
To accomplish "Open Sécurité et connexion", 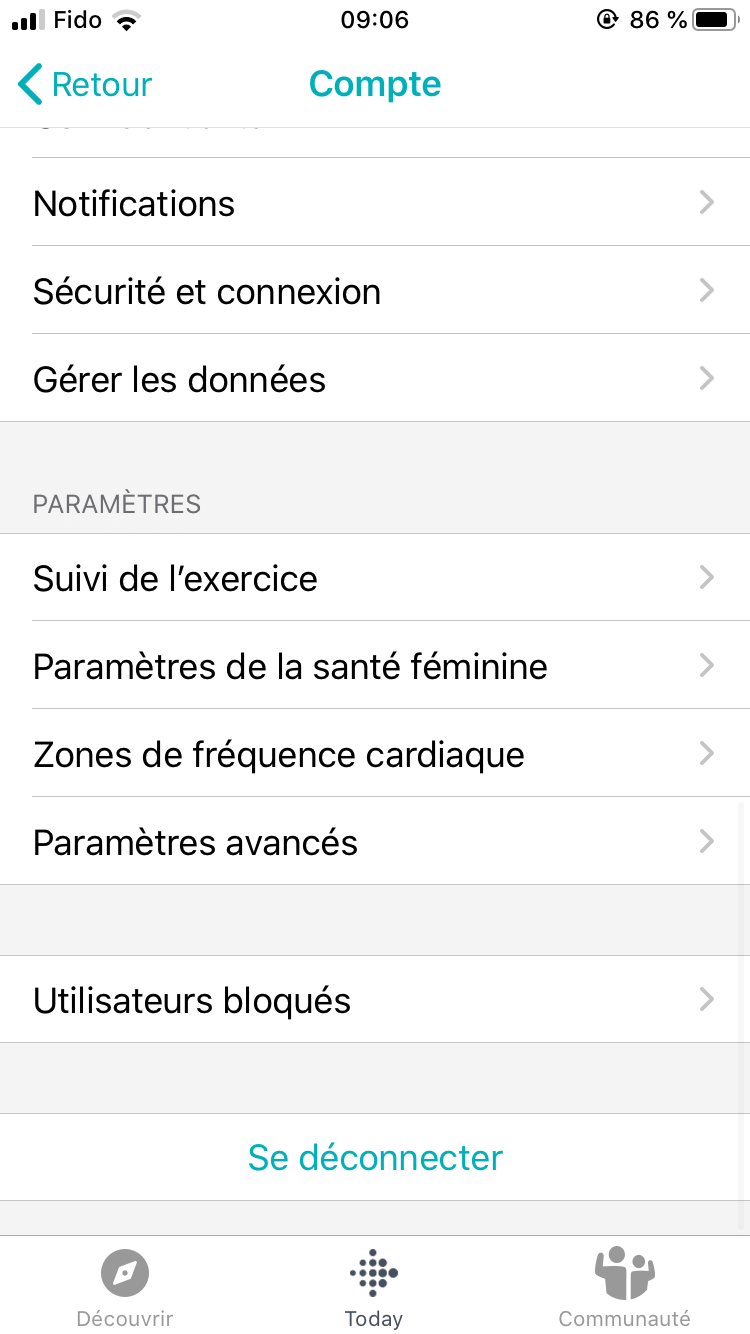I will [x=375, y=292].
